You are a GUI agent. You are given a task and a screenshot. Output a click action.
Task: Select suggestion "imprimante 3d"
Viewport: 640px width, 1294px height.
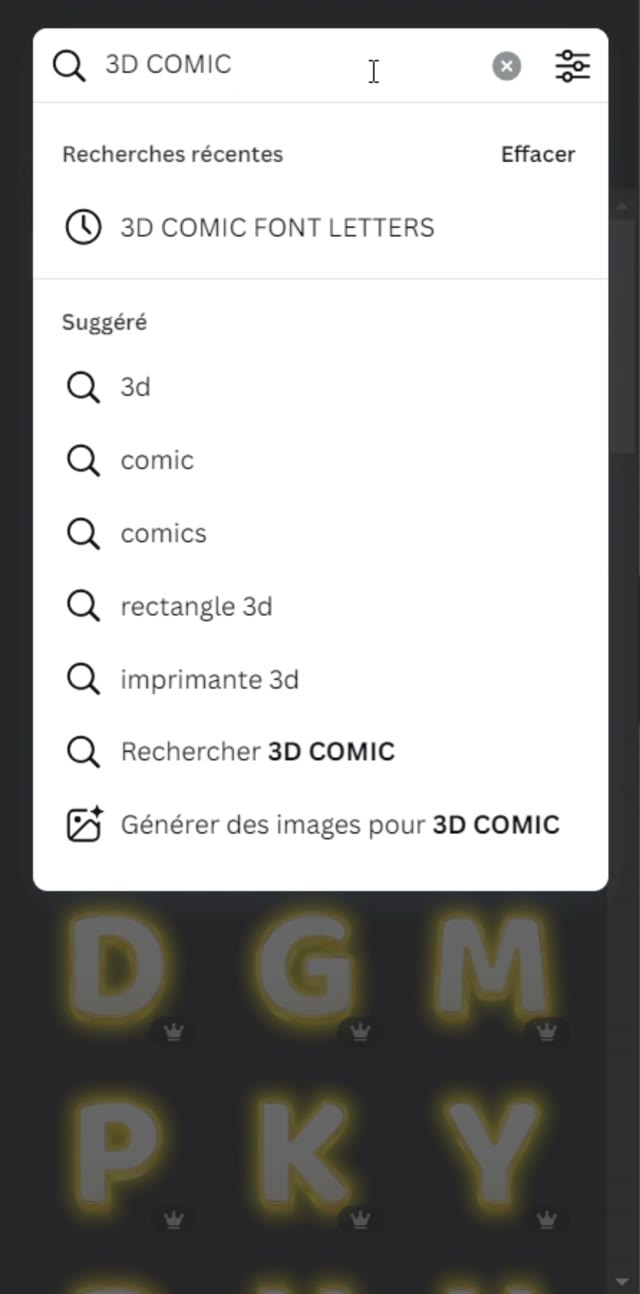(x=209, y=680)
